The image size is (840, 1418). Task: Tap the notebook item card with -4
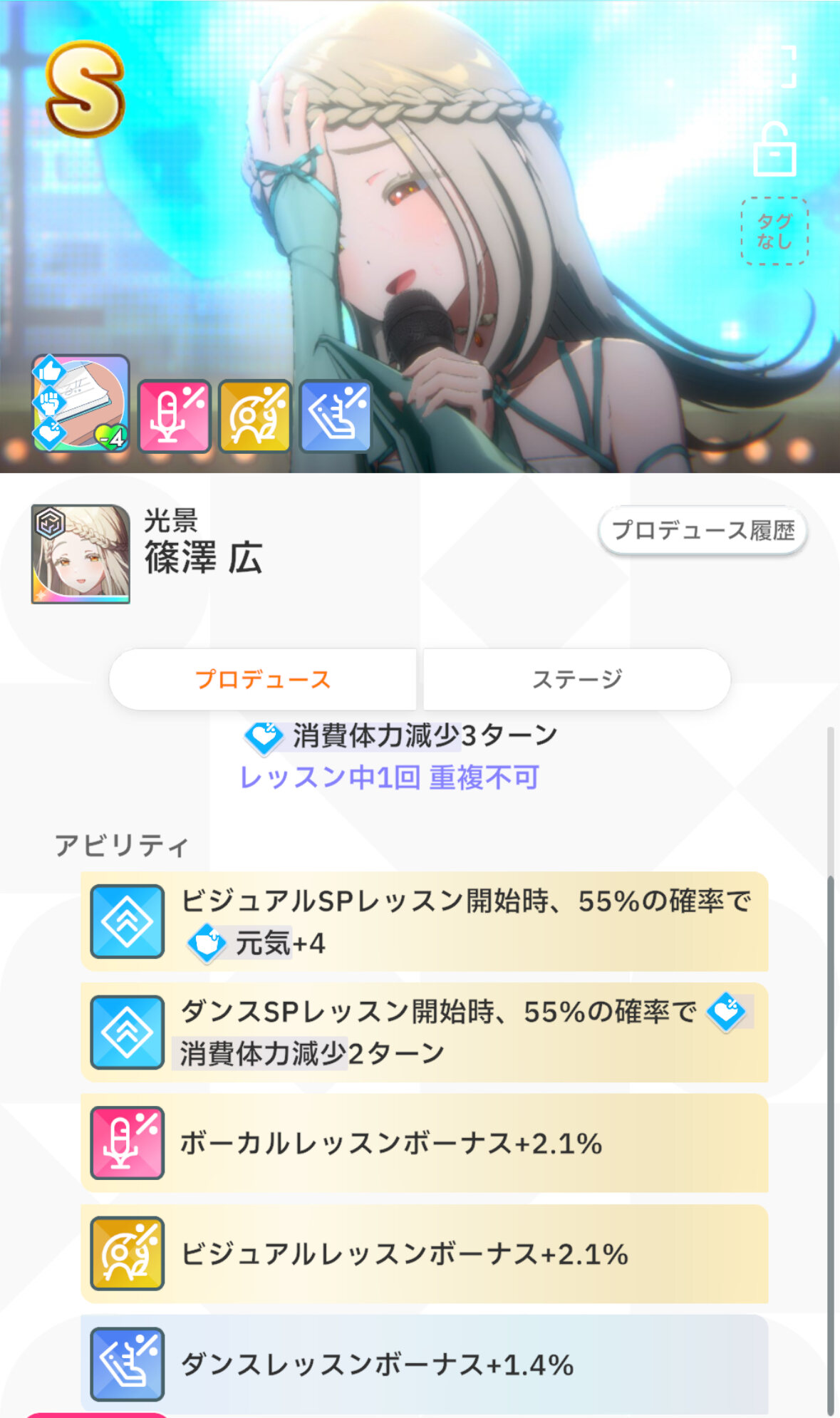click(x=81, y=404)
